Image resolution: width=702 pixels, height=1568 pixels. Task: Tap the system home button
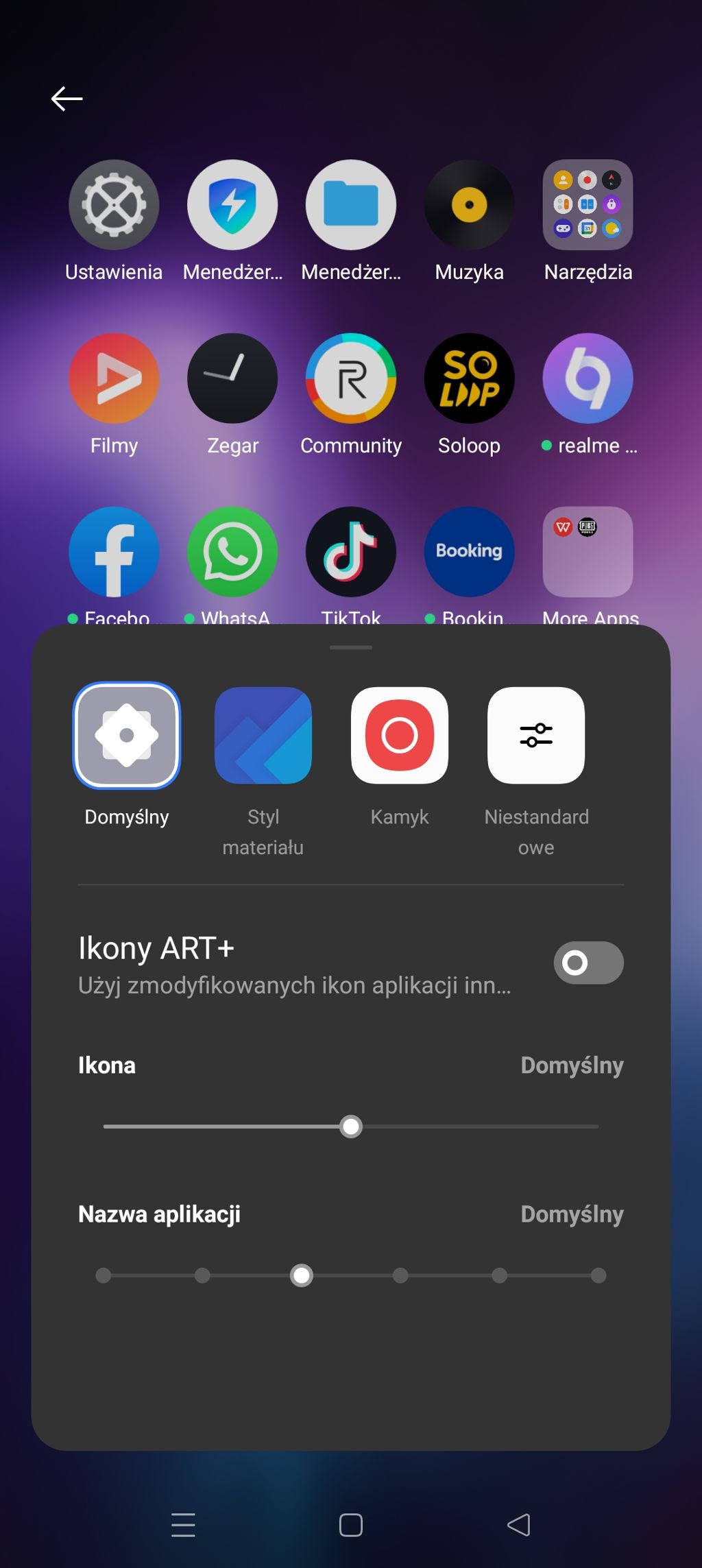point(351,1525)
